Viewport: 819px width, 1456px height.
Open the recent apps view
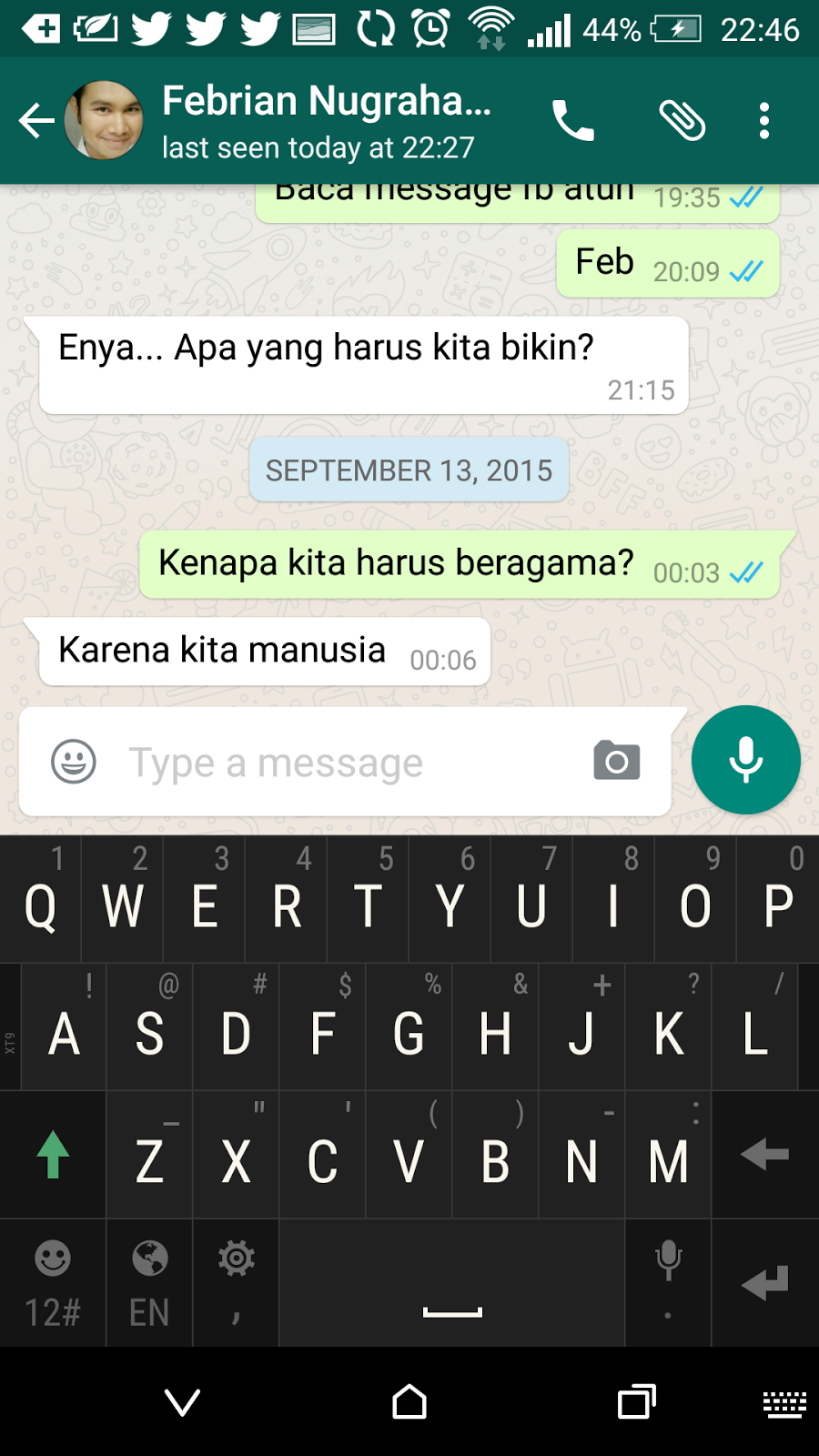coord(637,1402)
